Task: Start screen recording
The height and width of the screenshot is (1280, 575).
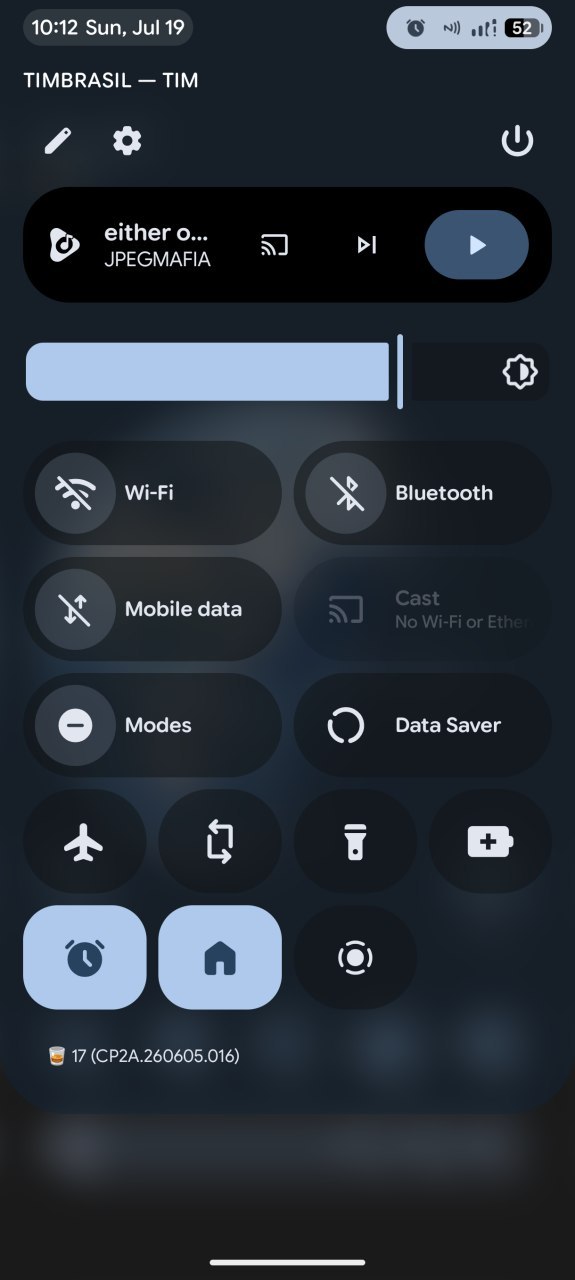Action: coord(355,957)
